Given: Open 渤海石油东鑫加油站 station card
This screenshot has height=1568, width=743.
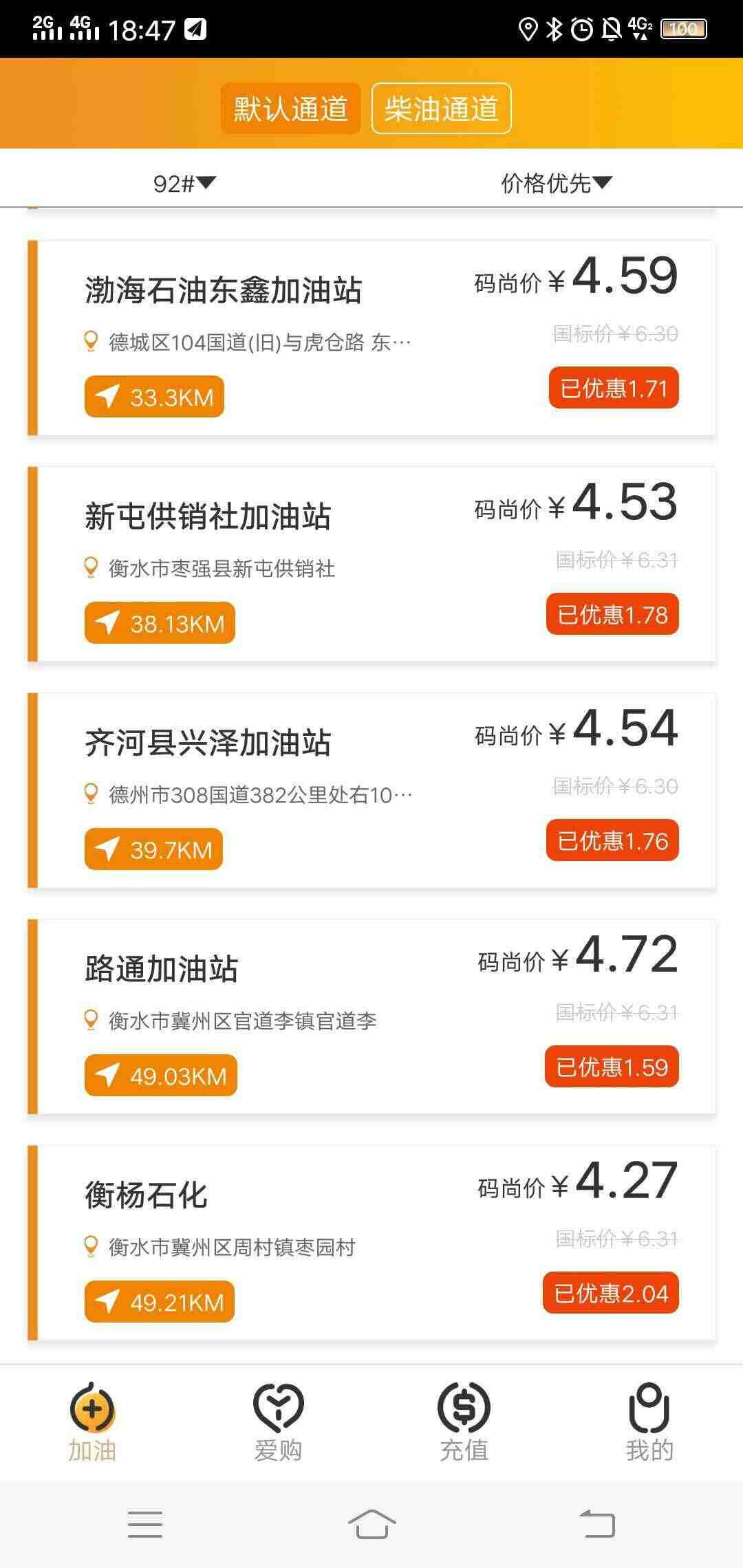Looking at the screenshot, I should coord(371,338).
